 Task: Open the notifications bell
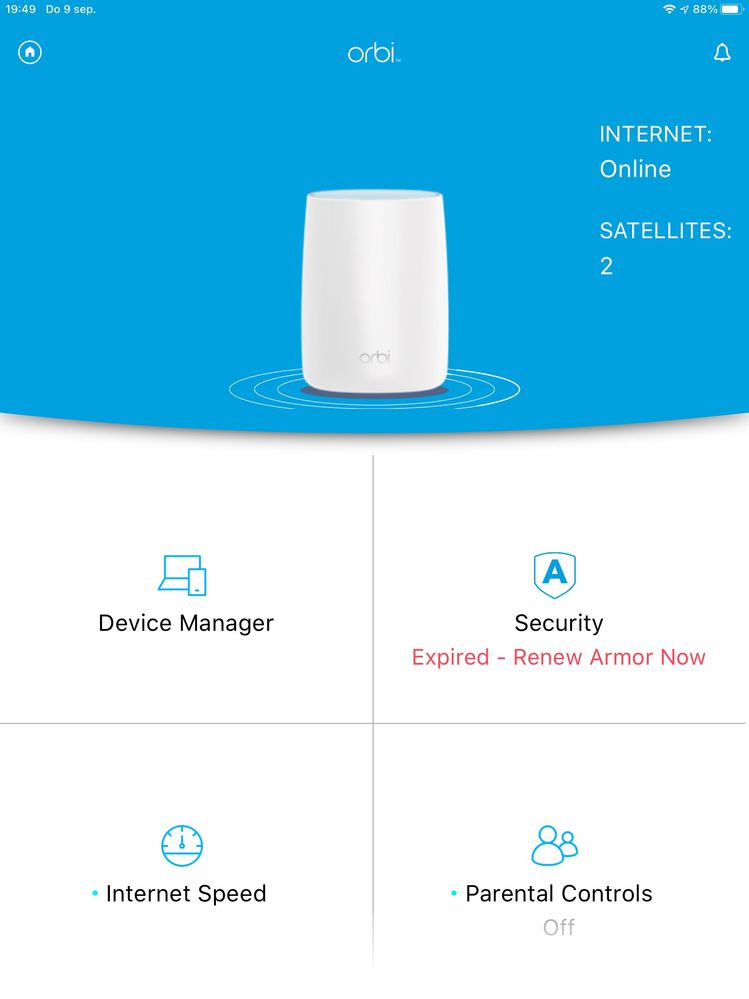722,53
